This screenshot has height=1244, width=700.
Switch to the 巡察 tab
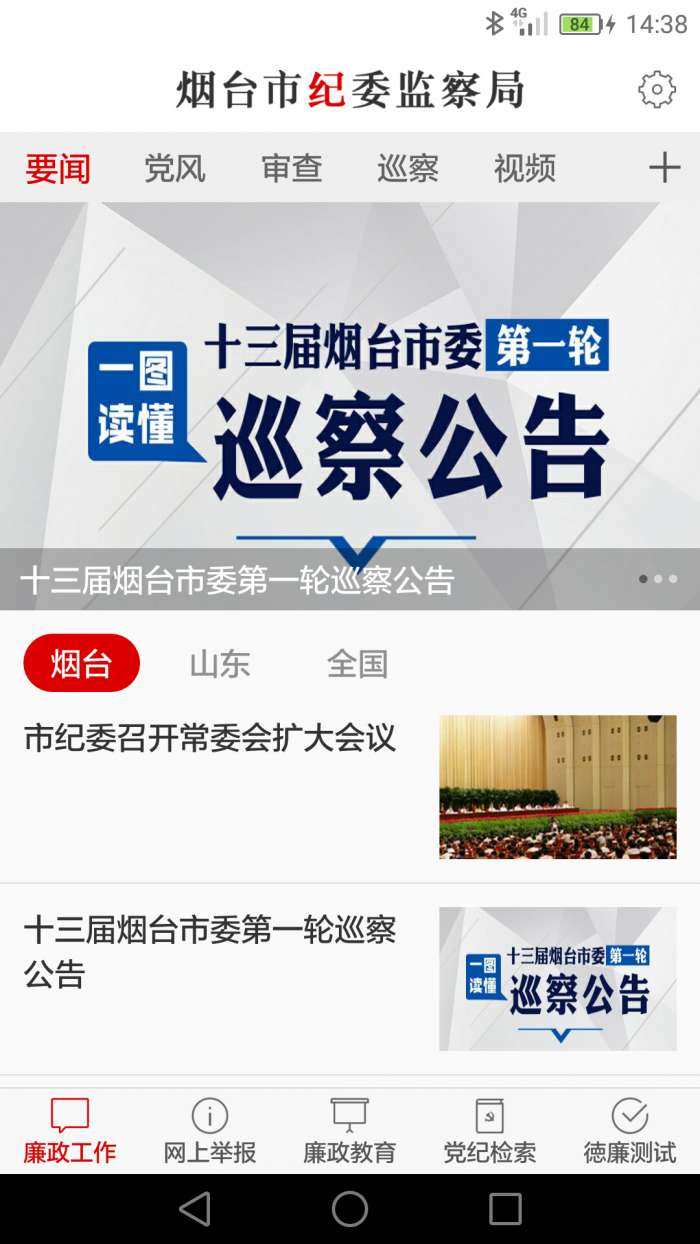click(408, 168)
